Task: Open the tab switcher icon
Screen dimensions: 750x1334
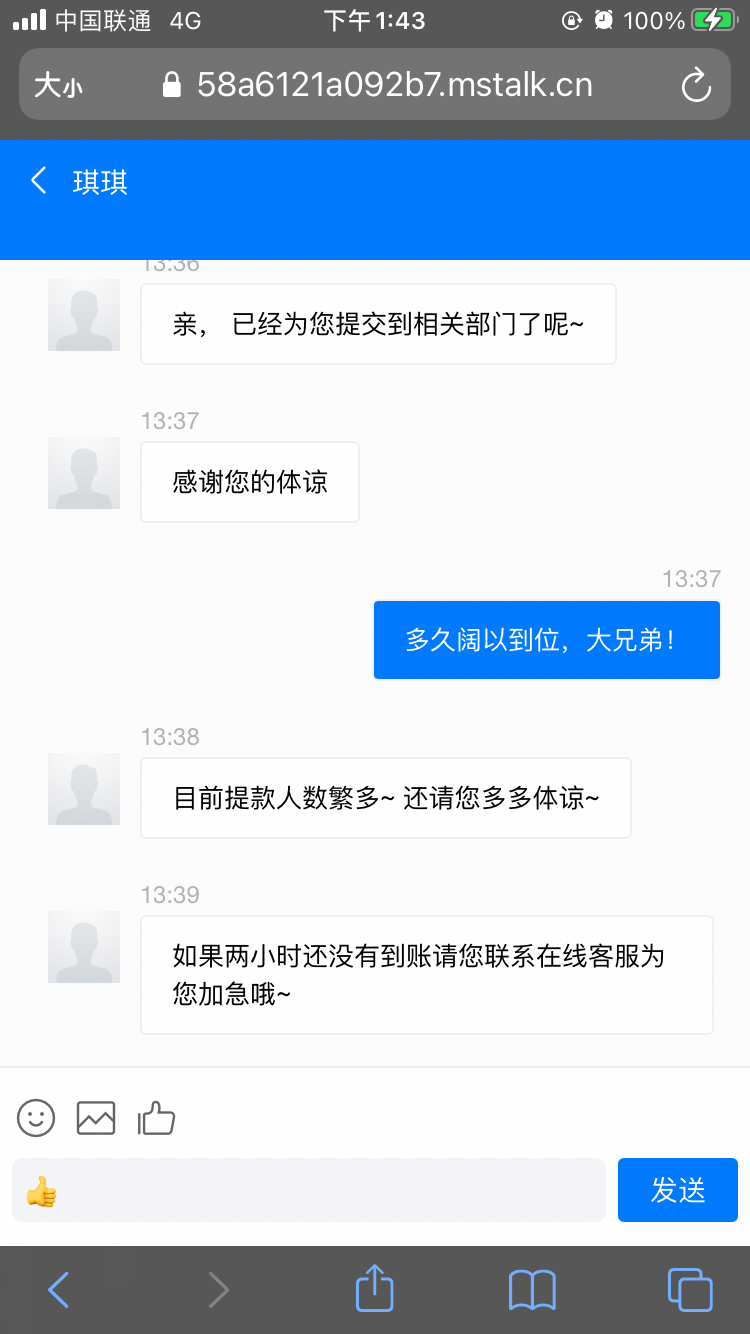Action: 689,1290
